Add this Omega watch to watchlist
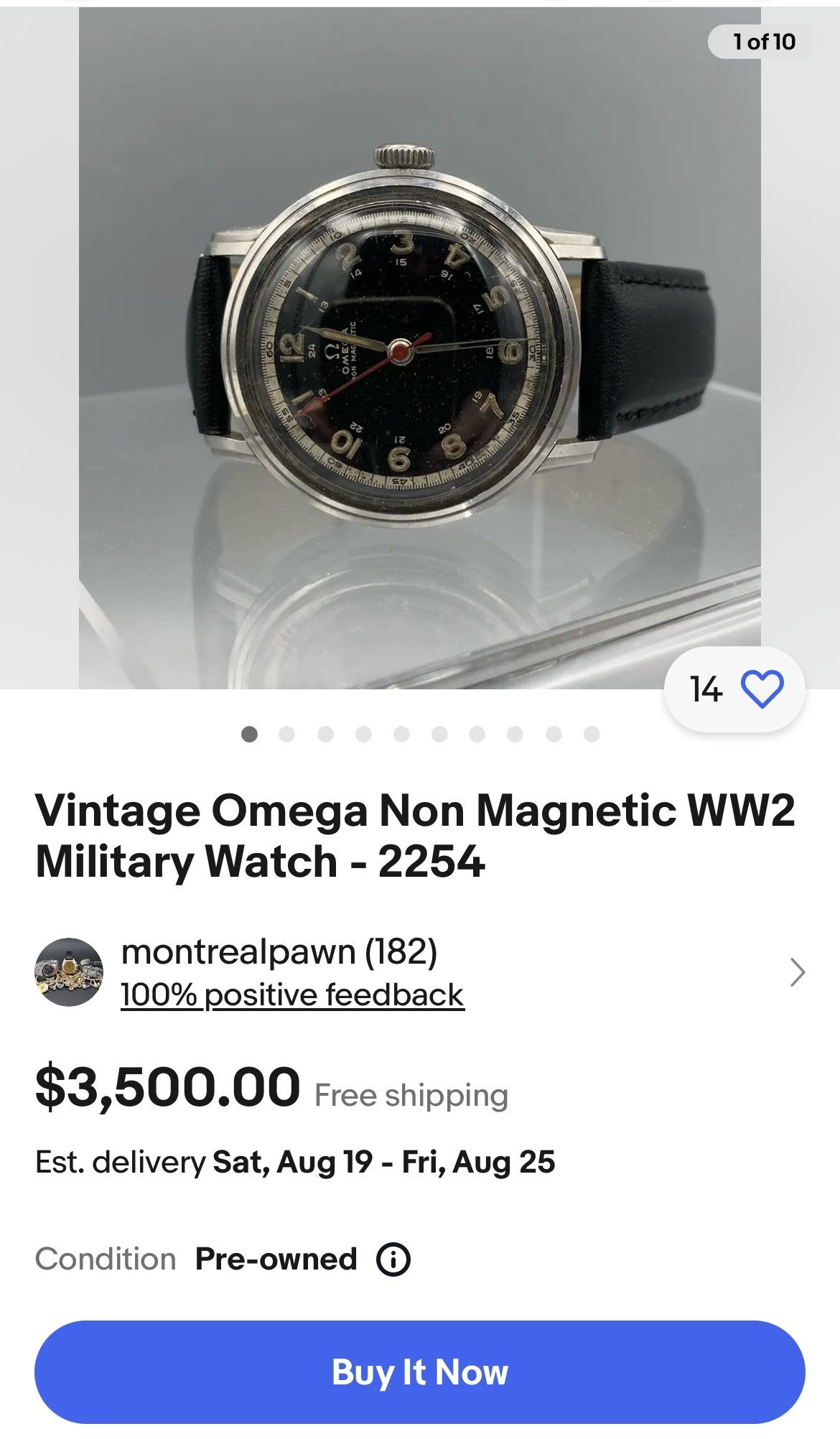The width and height of the screenshot is (840, 1439). coord(760,689)
